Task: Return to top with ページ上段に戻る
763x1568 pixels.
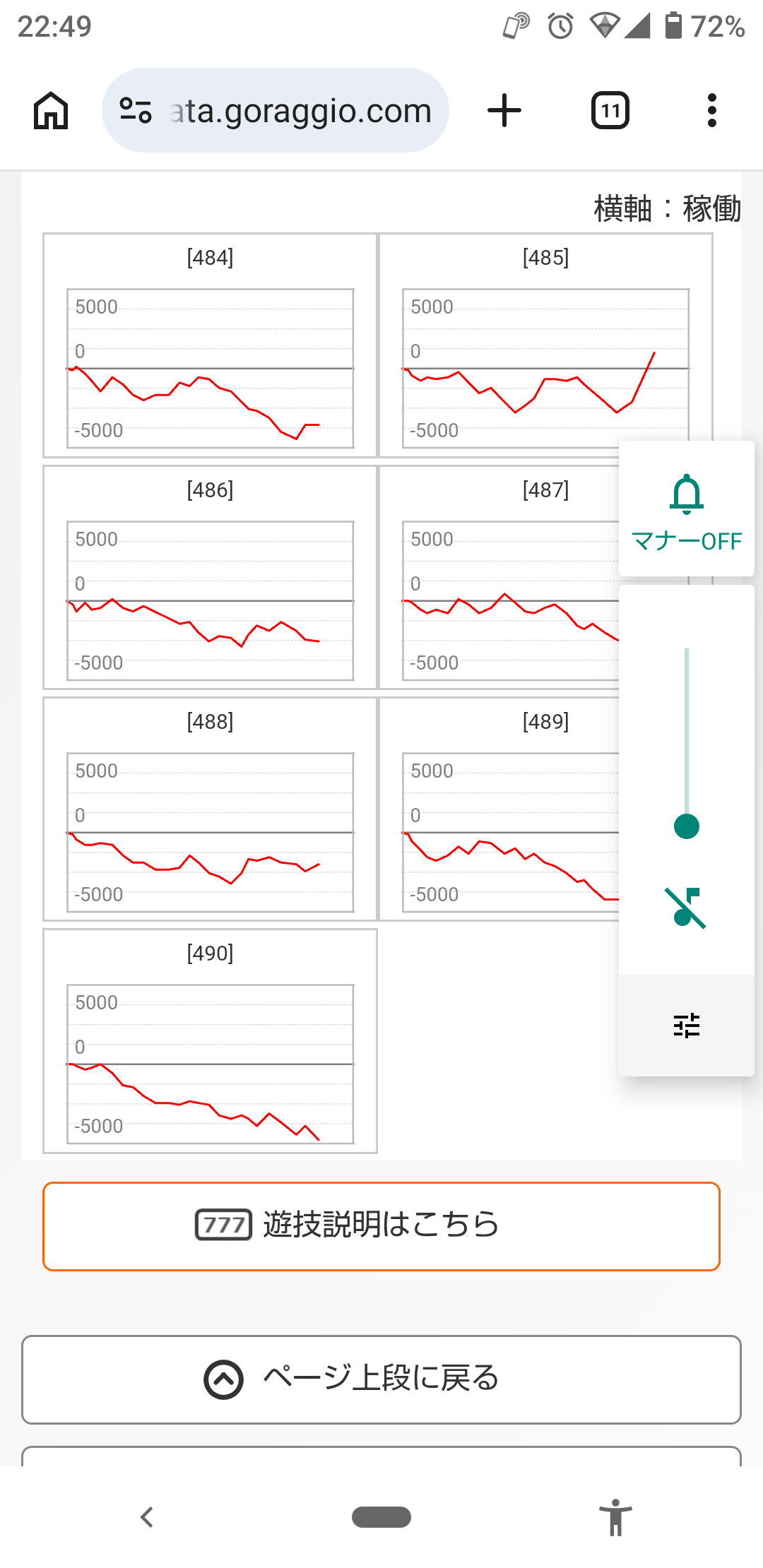Action: 381,1379
